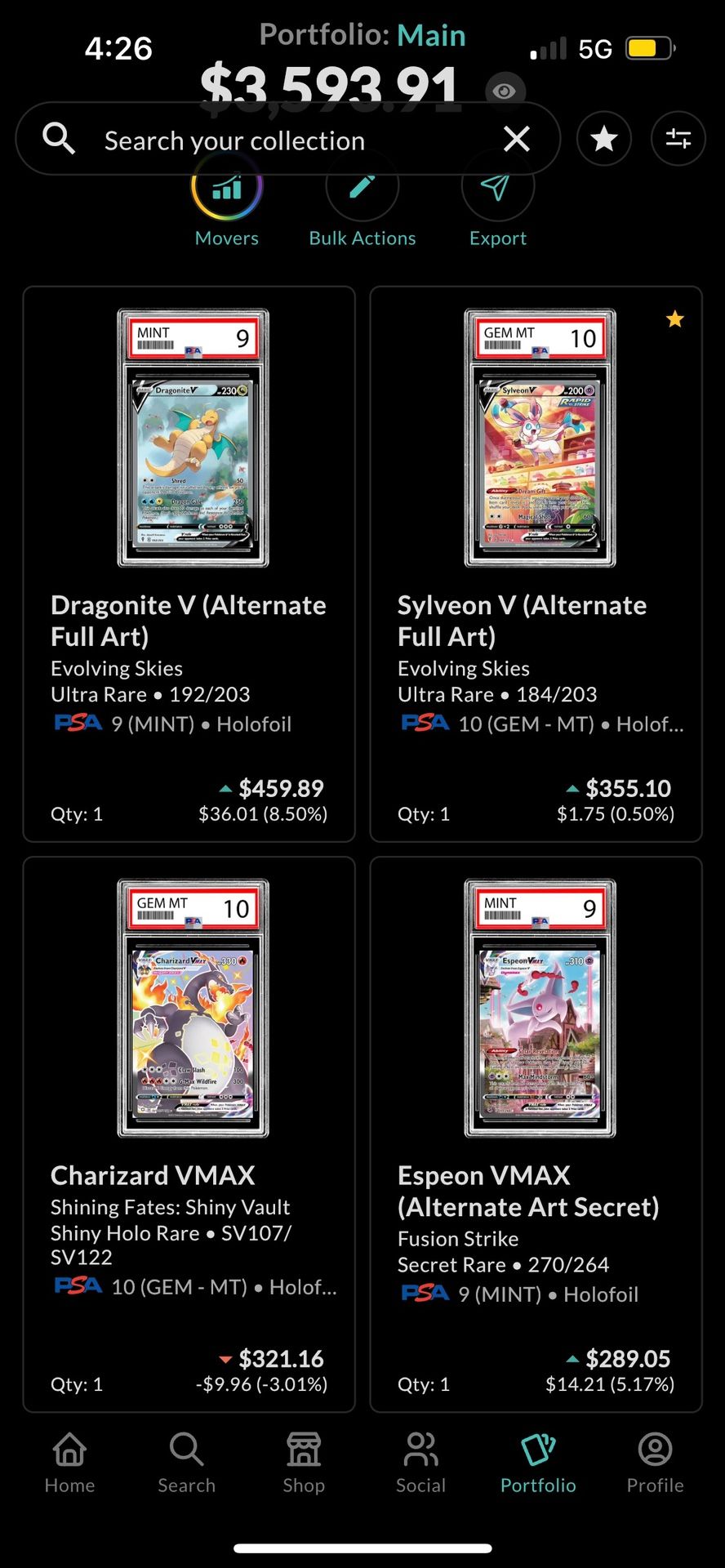The width and height of the screenshot is (725, 1568).
Task: View the Charizard VMAX card
Action: [x=189, y=1134]
